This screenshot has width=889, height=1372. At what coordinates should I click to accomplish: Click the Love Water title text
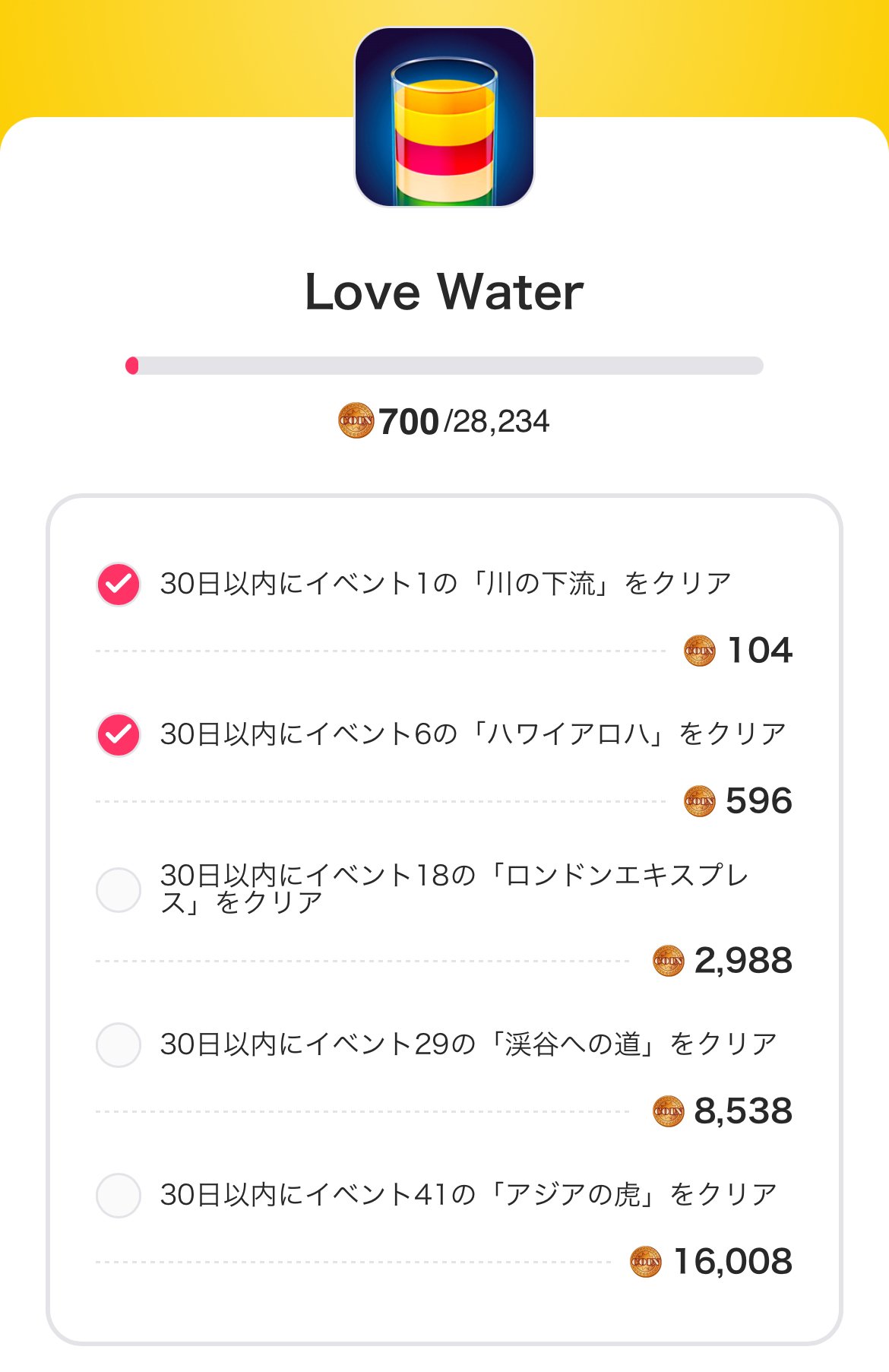(x=444, y=293)
